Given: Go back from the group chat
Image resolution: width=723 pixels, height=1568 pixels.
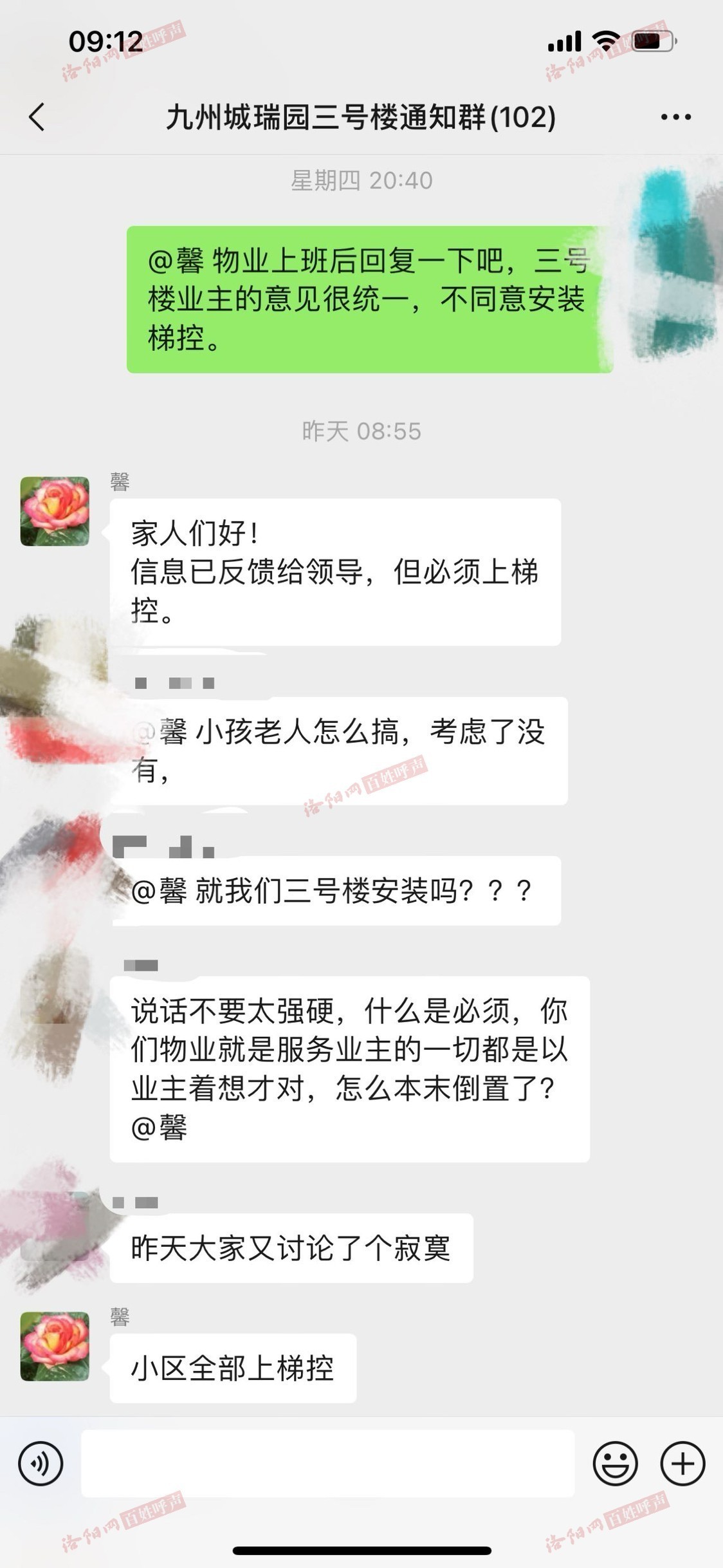Looking at the screenshot, I should [37, 117].
